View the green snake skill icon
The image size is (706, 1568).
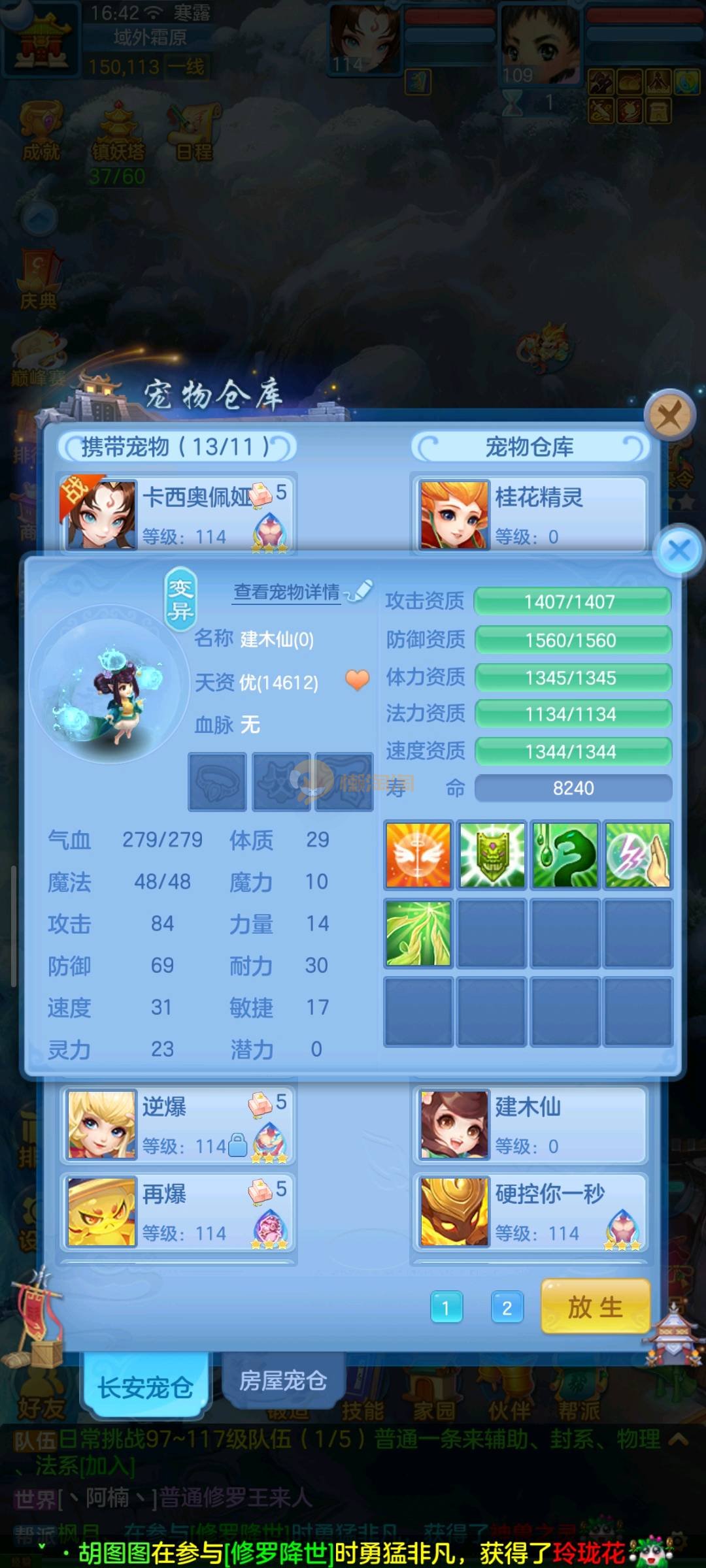[x=565, y=855]
